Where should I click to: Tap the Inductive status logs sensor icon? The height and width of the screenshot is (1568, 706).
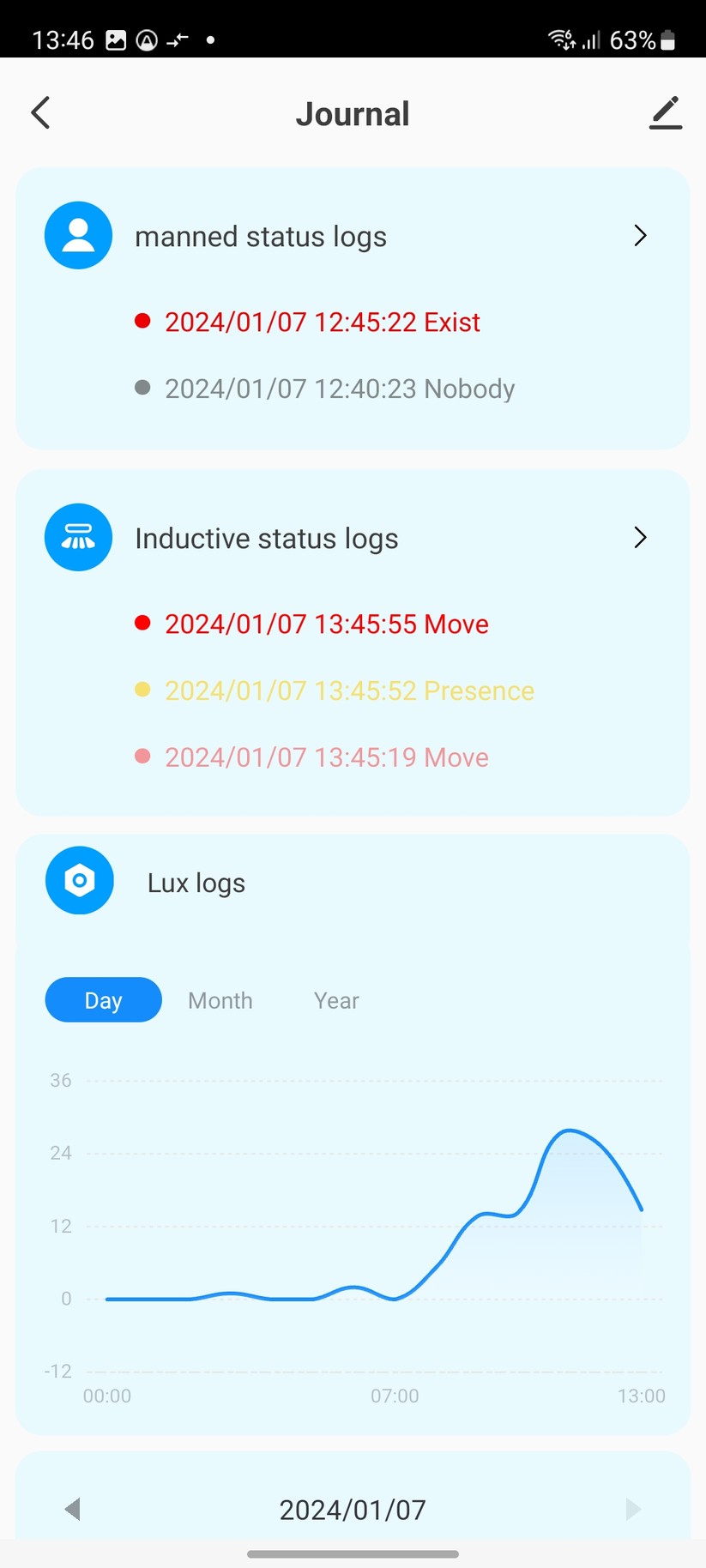point(78,537)
